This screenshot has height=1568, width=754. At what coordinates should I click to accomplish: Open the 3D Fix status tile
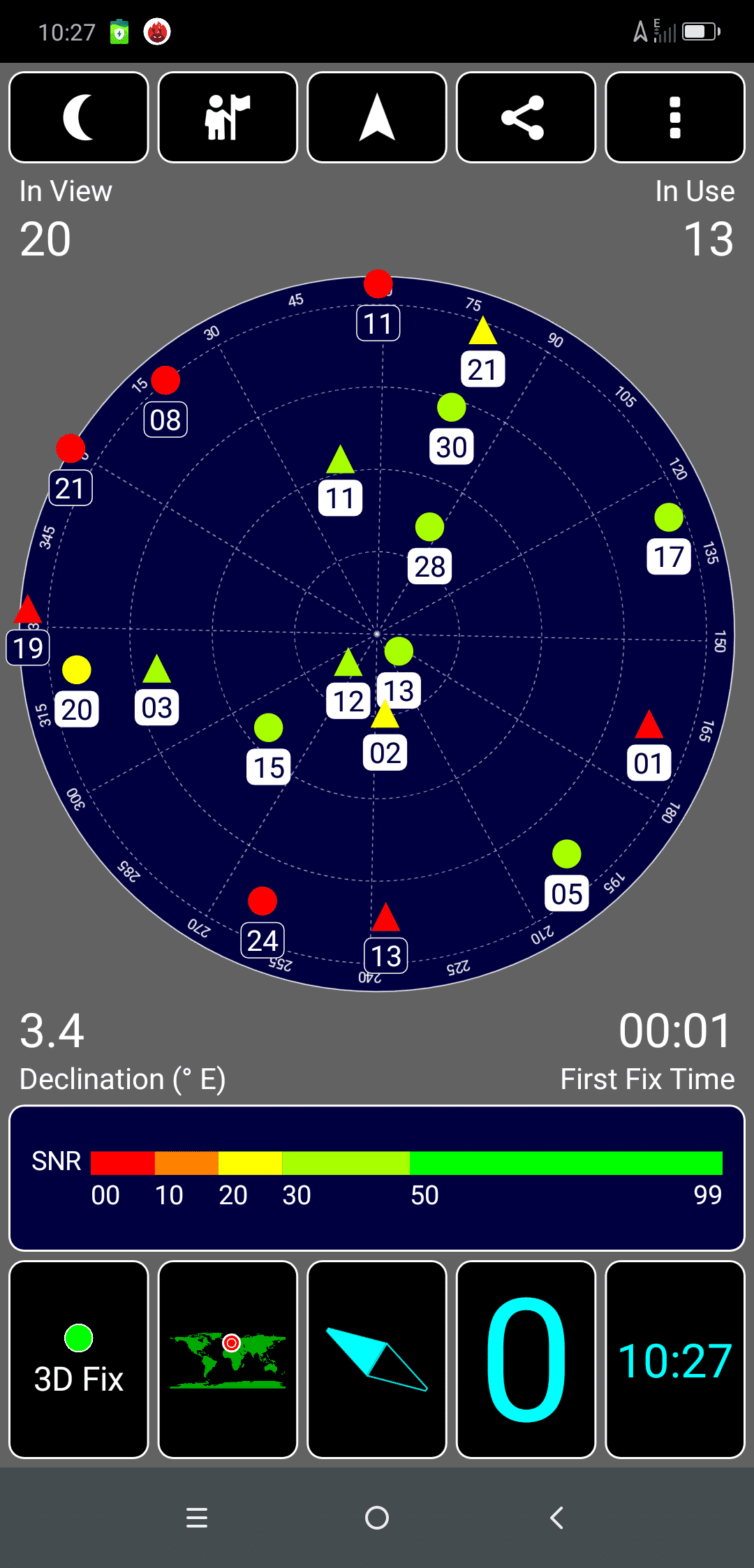click(79, 1359)
